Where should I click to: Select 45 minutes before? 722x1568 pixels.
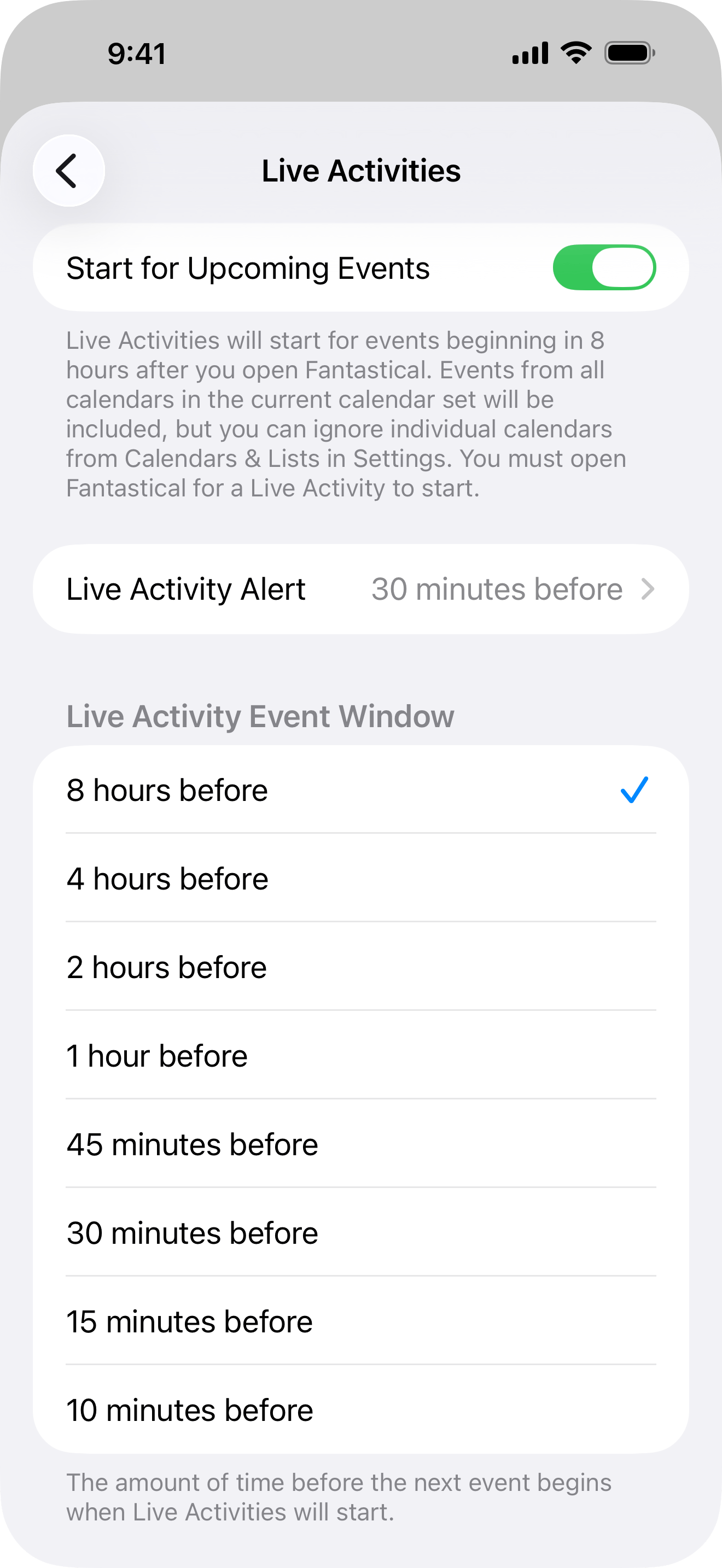[360, 1144]
